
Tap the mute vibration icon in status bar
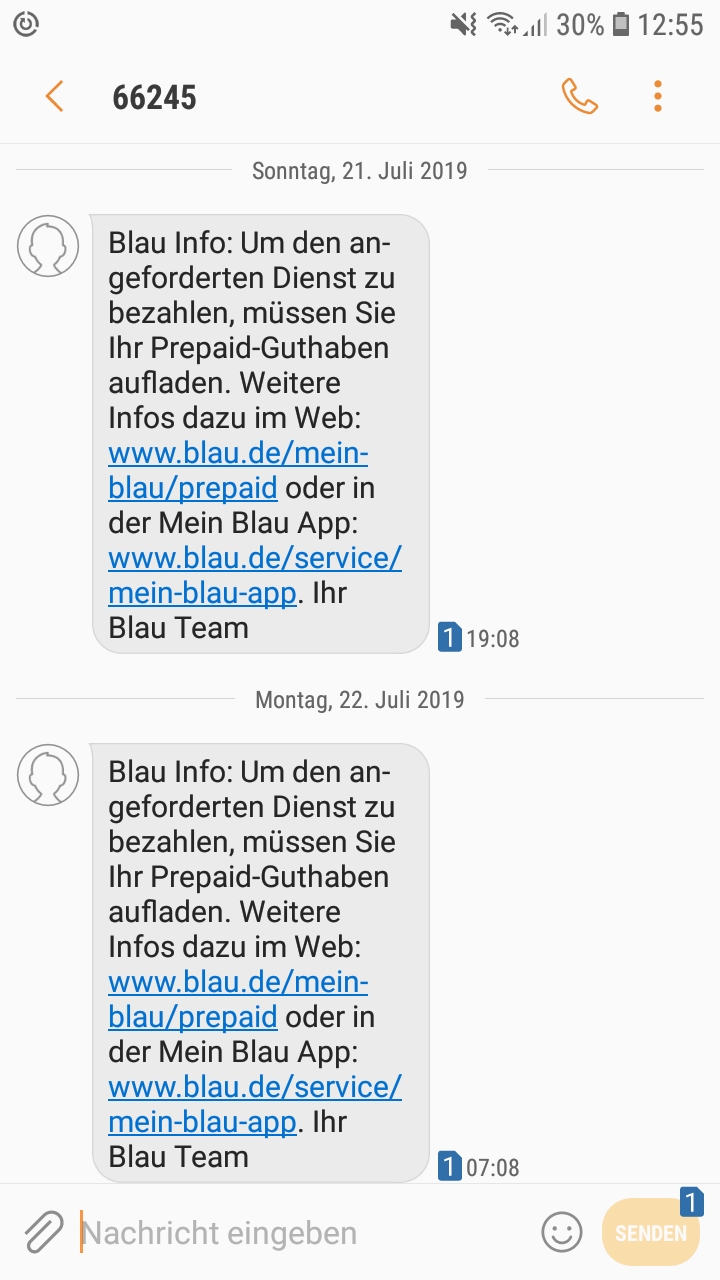click(462, 22)
